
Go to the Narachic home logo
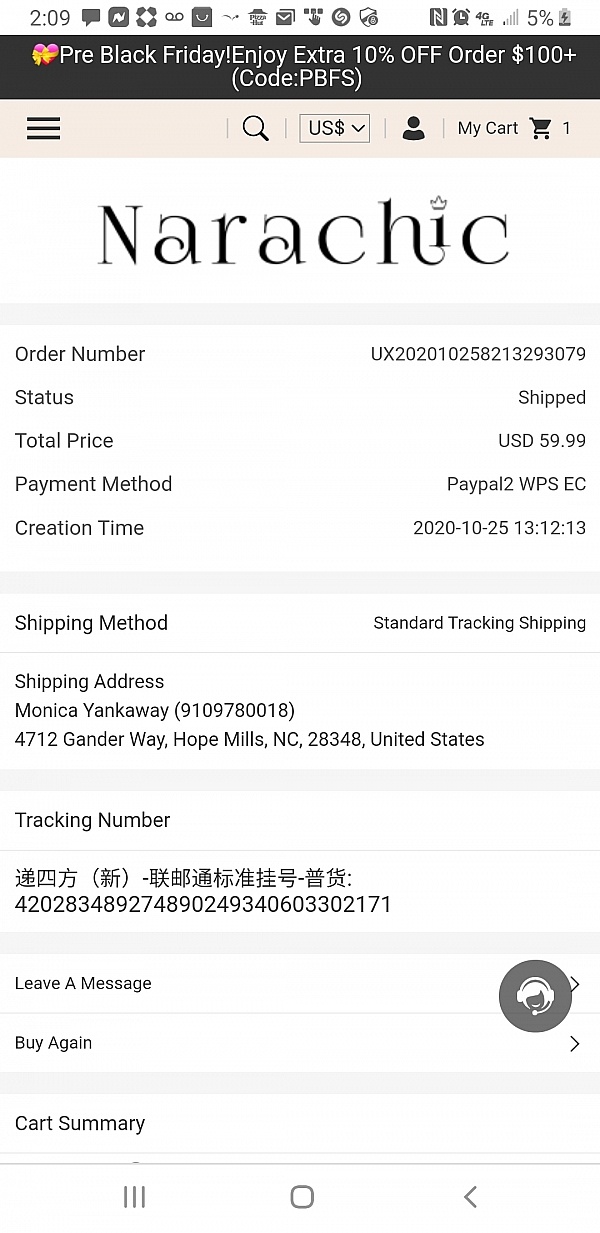[302, 233]
